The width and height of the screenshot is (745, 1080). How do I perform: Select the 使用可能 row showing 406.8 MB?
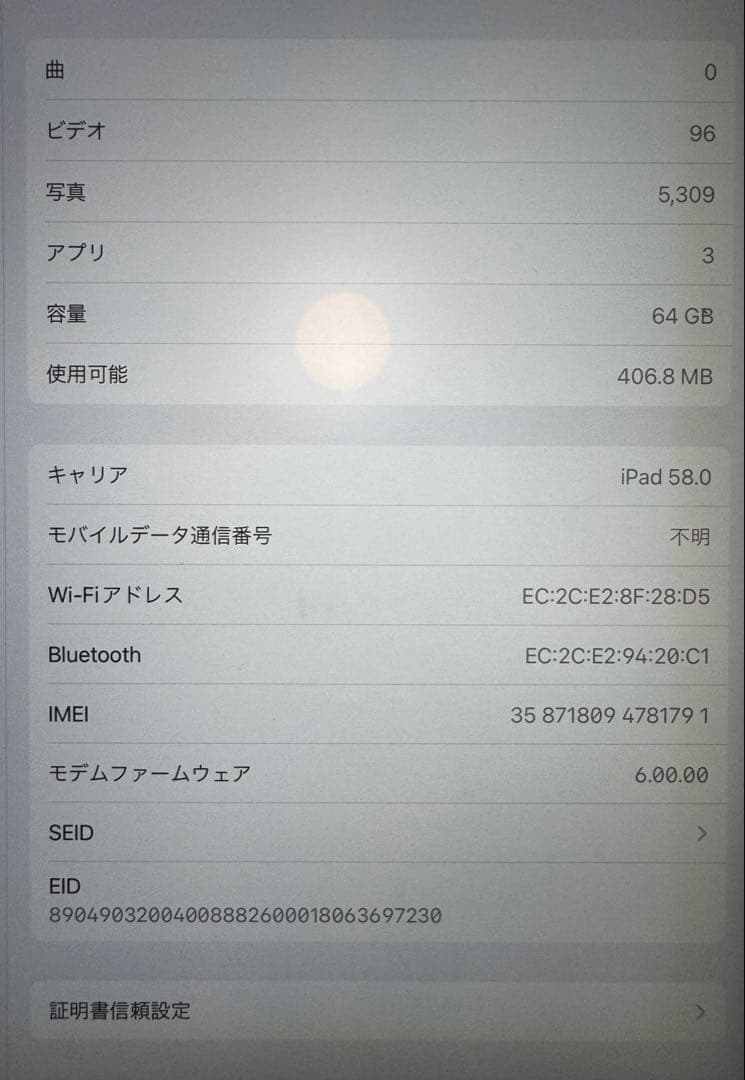372,376
